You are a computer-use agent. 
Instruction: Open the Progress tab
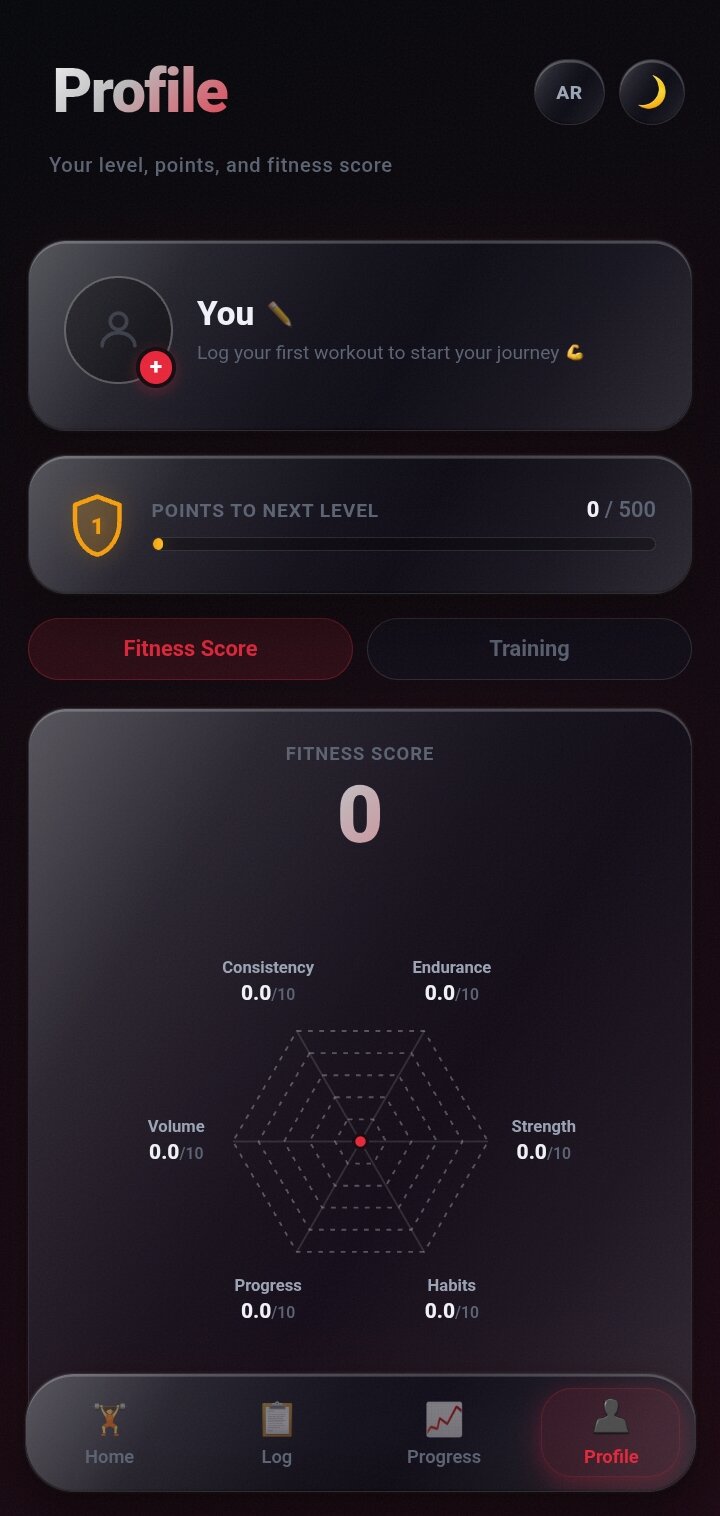[x=444, y=1433]
